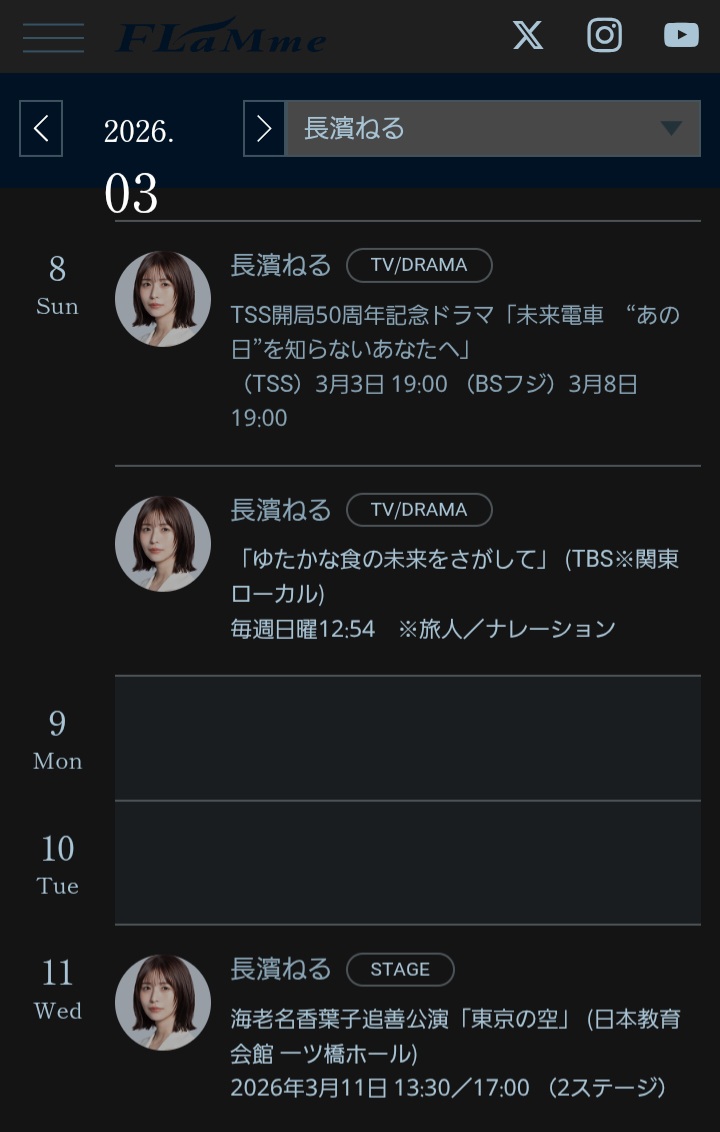Go to the previous month
Screen dimensions: 720x1132
coord(41,128)
